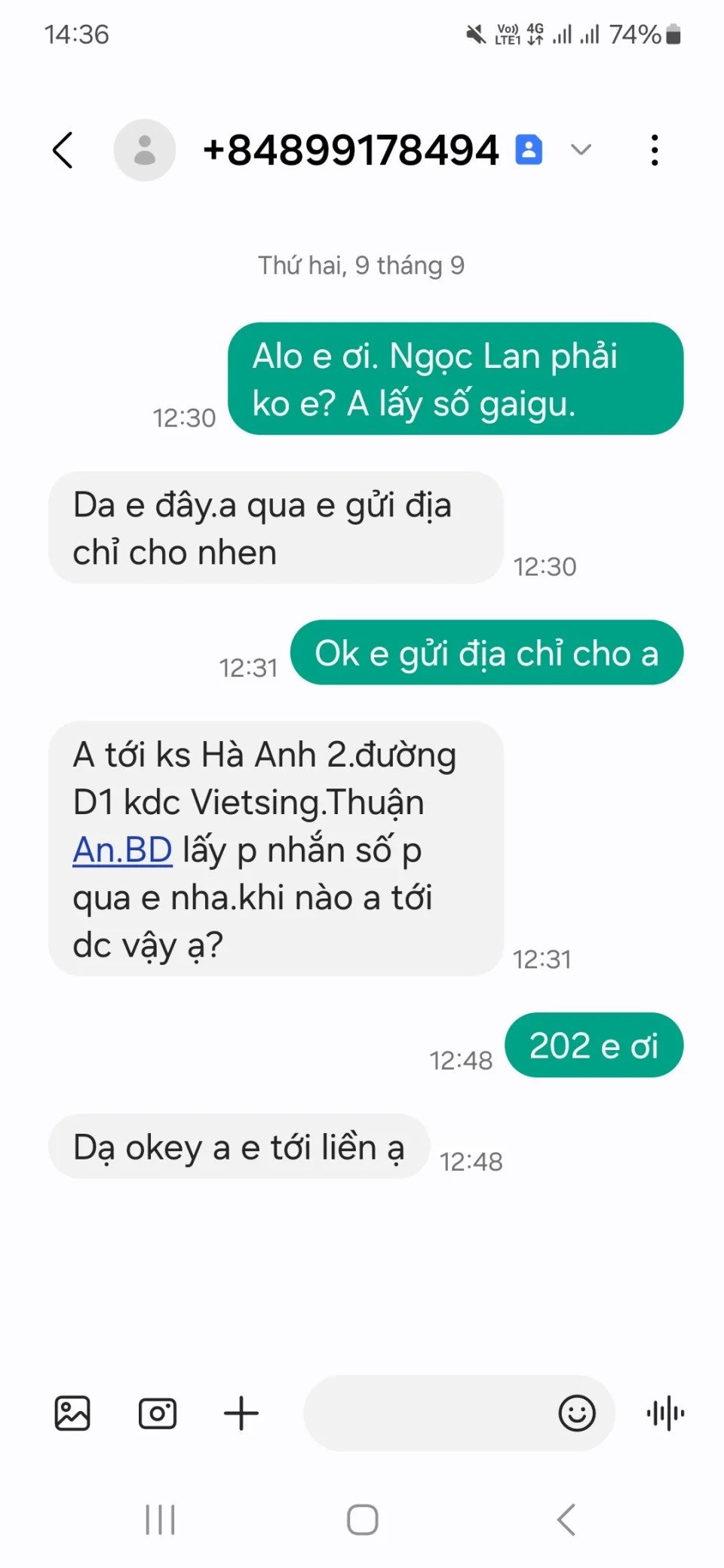Open the camera to take a photo
The height and width of the screenshot is (1568, 724).
coord(158,1413)
